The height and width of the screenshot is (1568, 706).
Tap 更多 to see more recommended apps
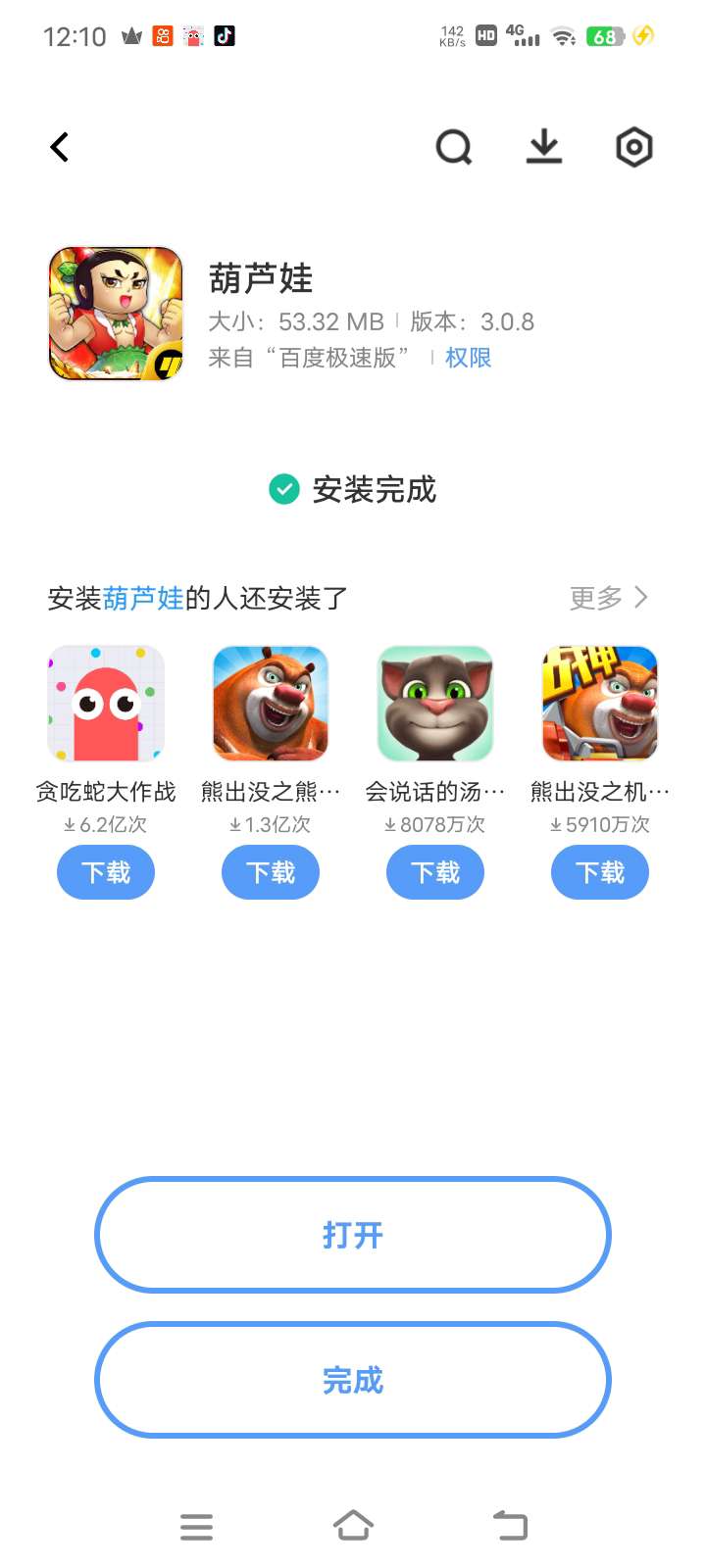pos(608,597)
